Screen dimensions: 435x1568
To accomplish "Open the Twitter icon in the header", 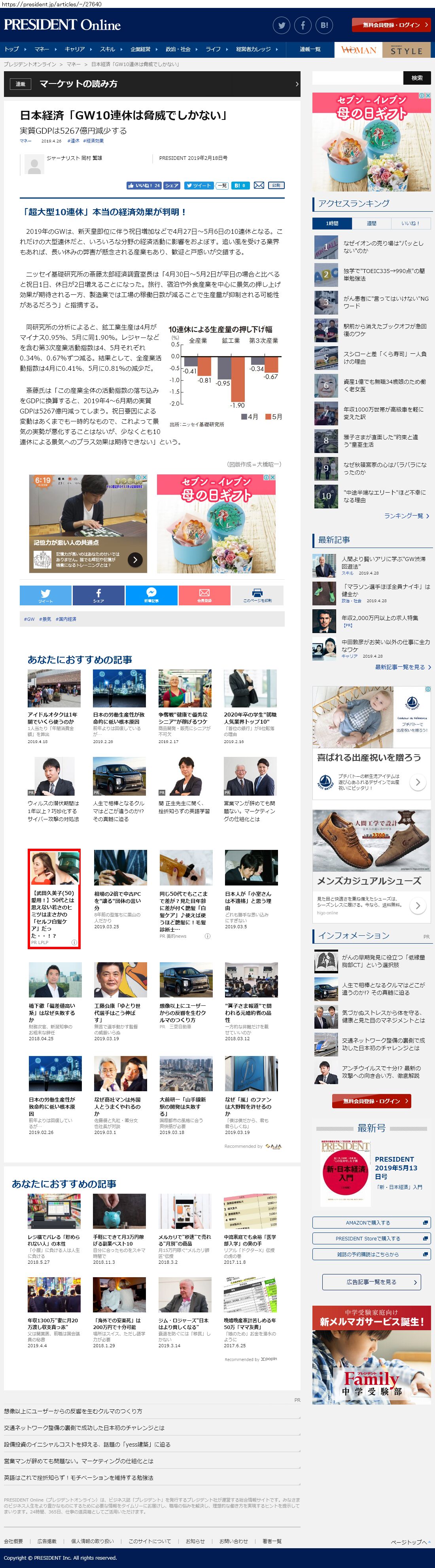I will pos(281,25).
